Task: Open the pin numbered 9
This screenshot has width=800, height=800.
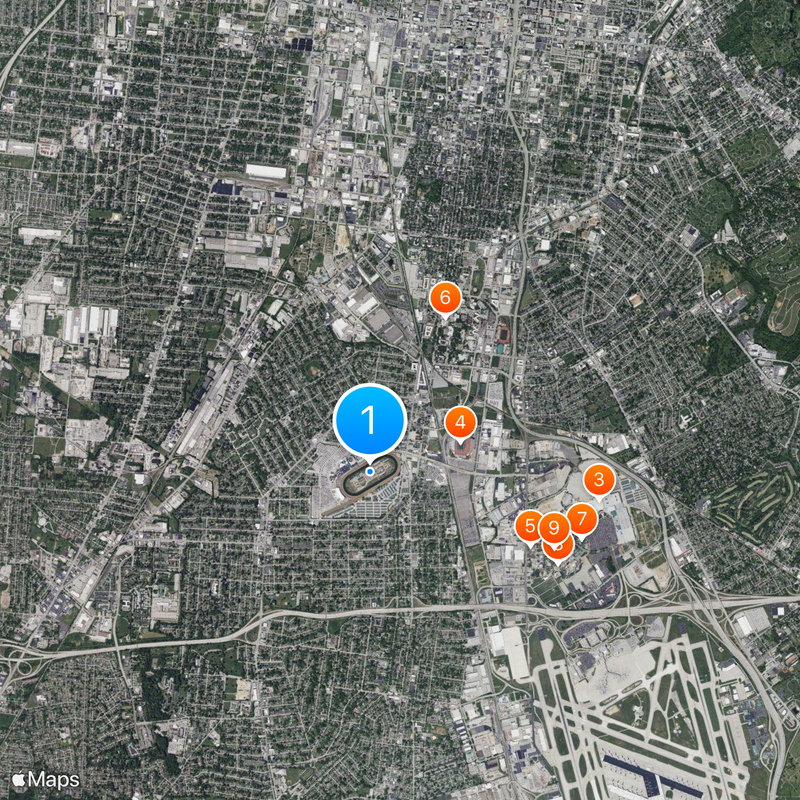Action: [554, 526]
